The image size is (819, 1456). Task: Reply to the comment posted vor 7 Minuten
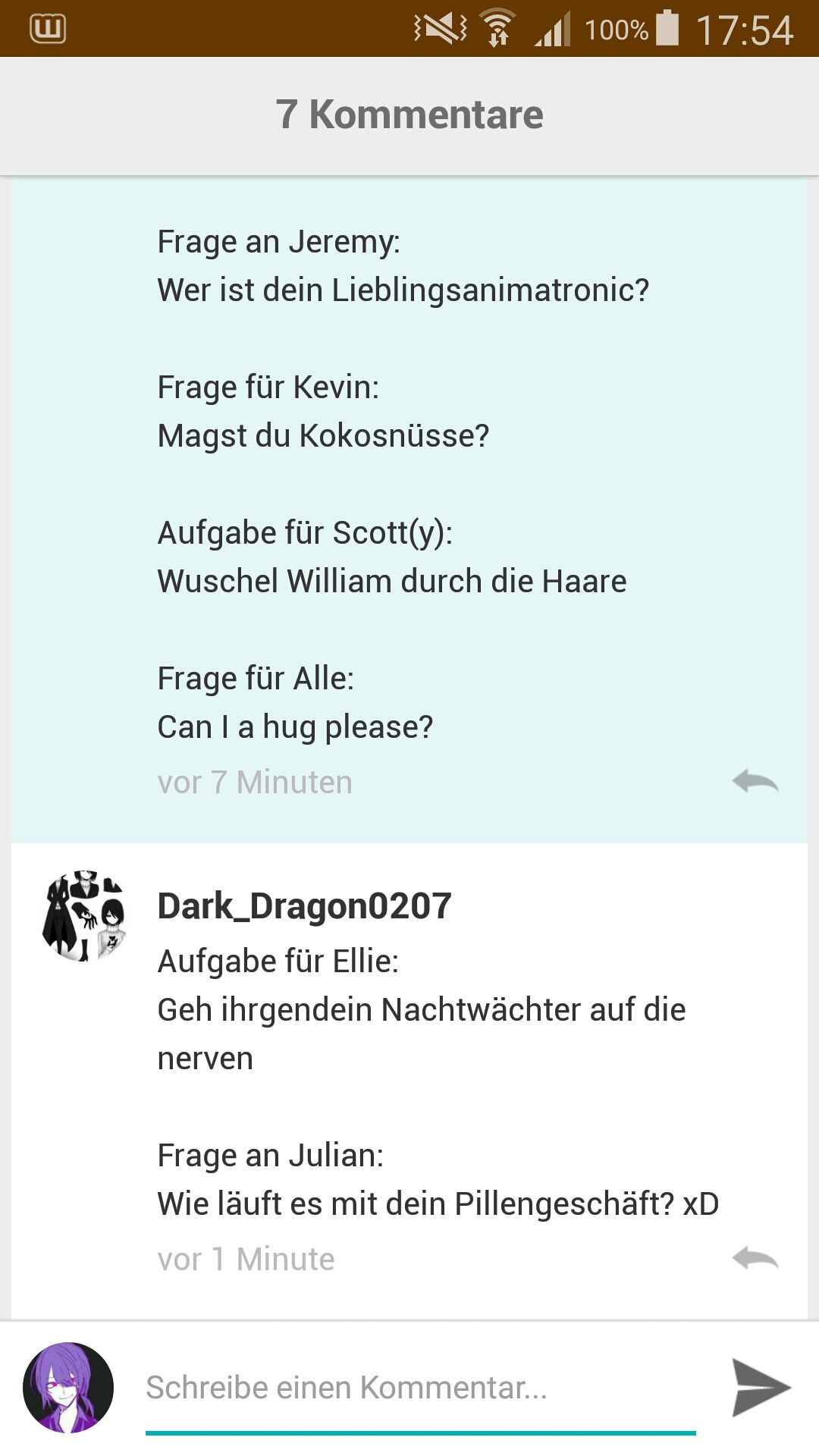coord(755,781)
